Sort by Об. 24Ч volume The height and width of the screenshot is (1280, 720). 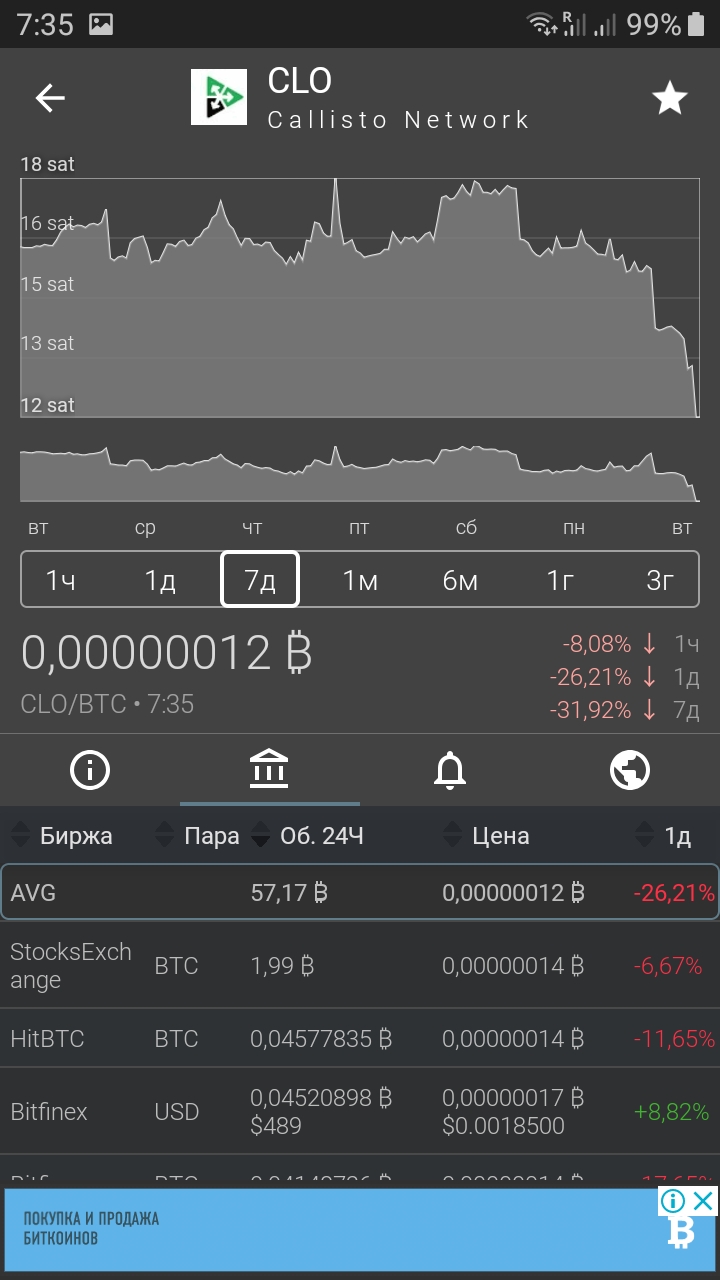306,836
